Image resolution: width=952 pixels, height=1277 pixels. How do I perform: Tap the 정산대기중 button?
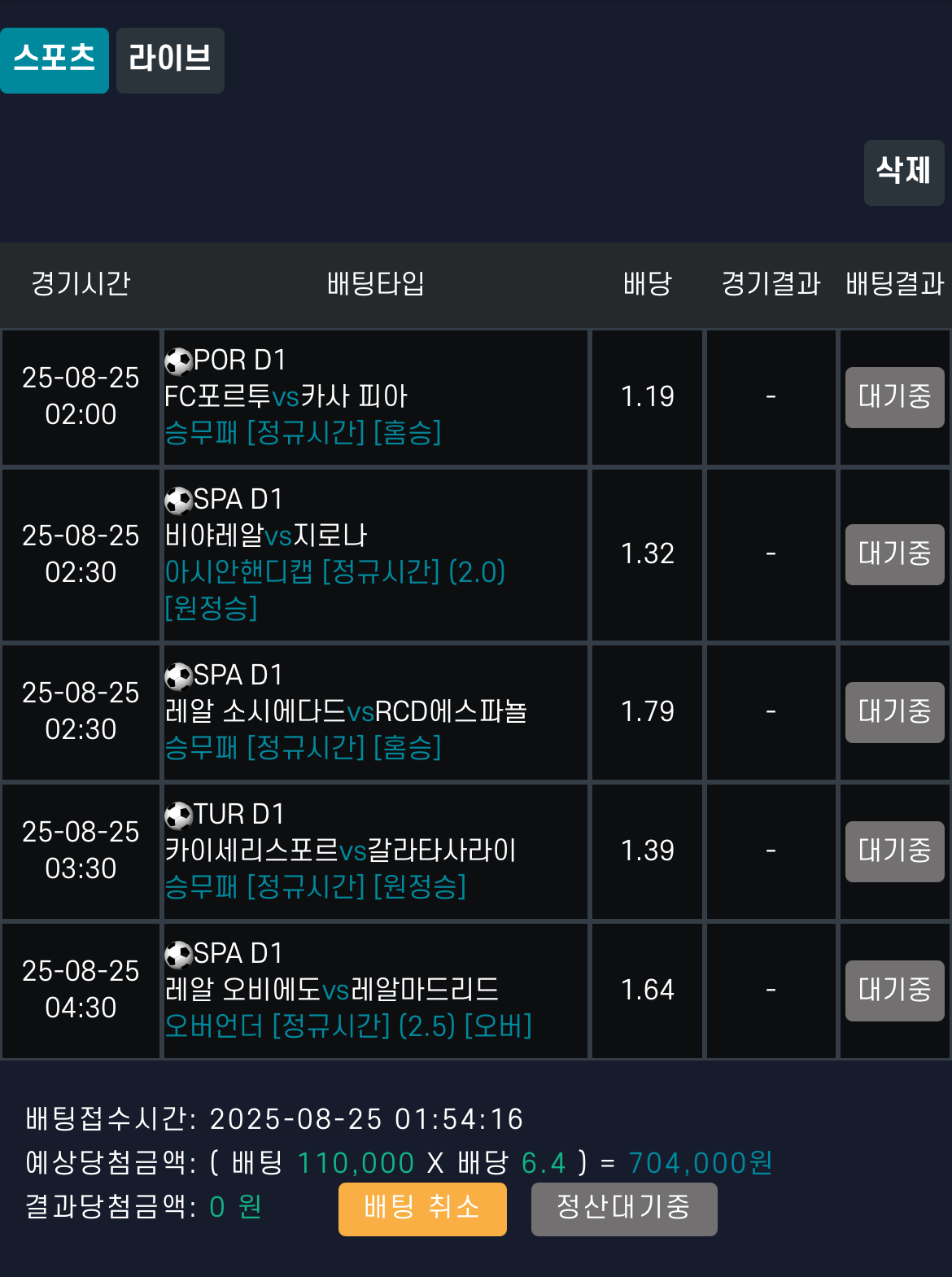pos(623,1208)
